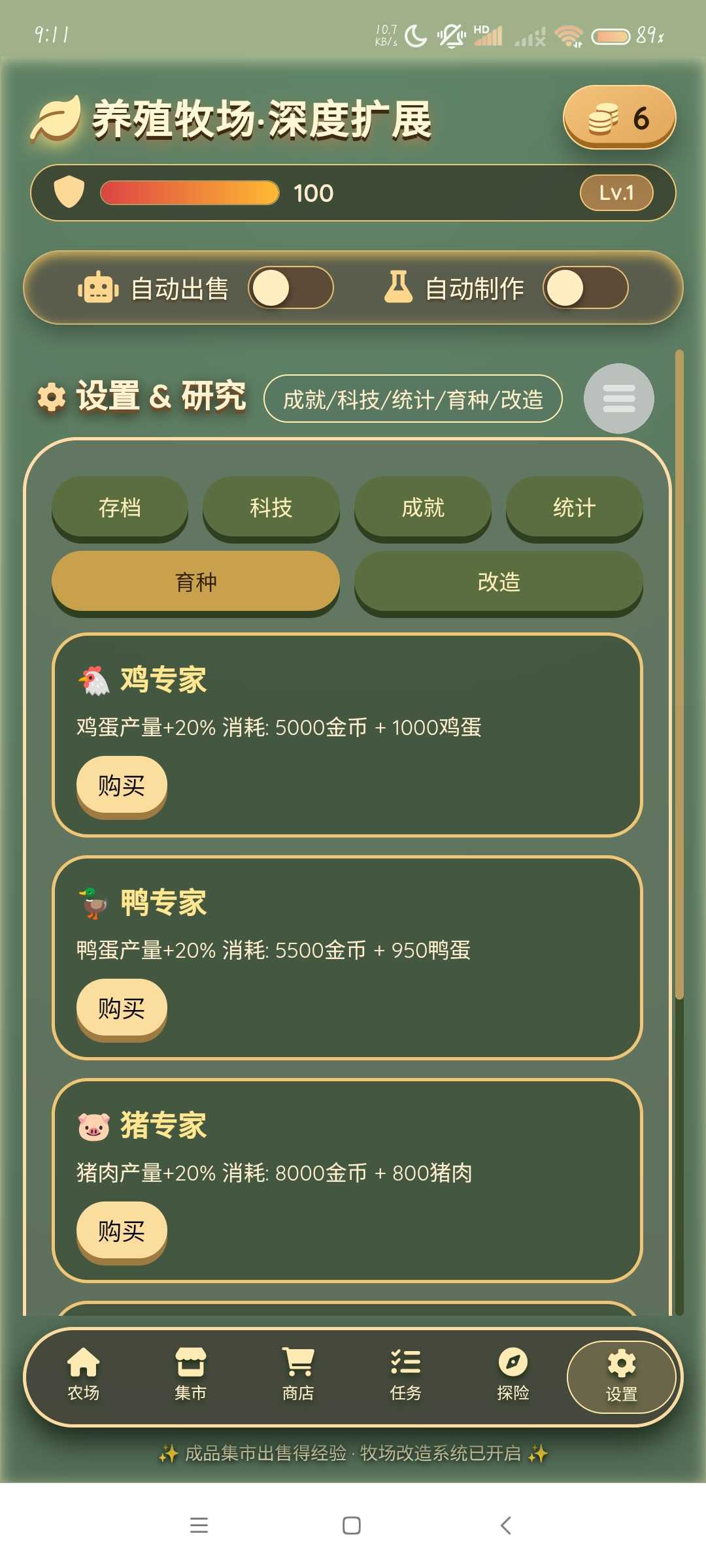
Task: Tap the 设置 tab in bottom navigation
Action: tap(621, 1377)
